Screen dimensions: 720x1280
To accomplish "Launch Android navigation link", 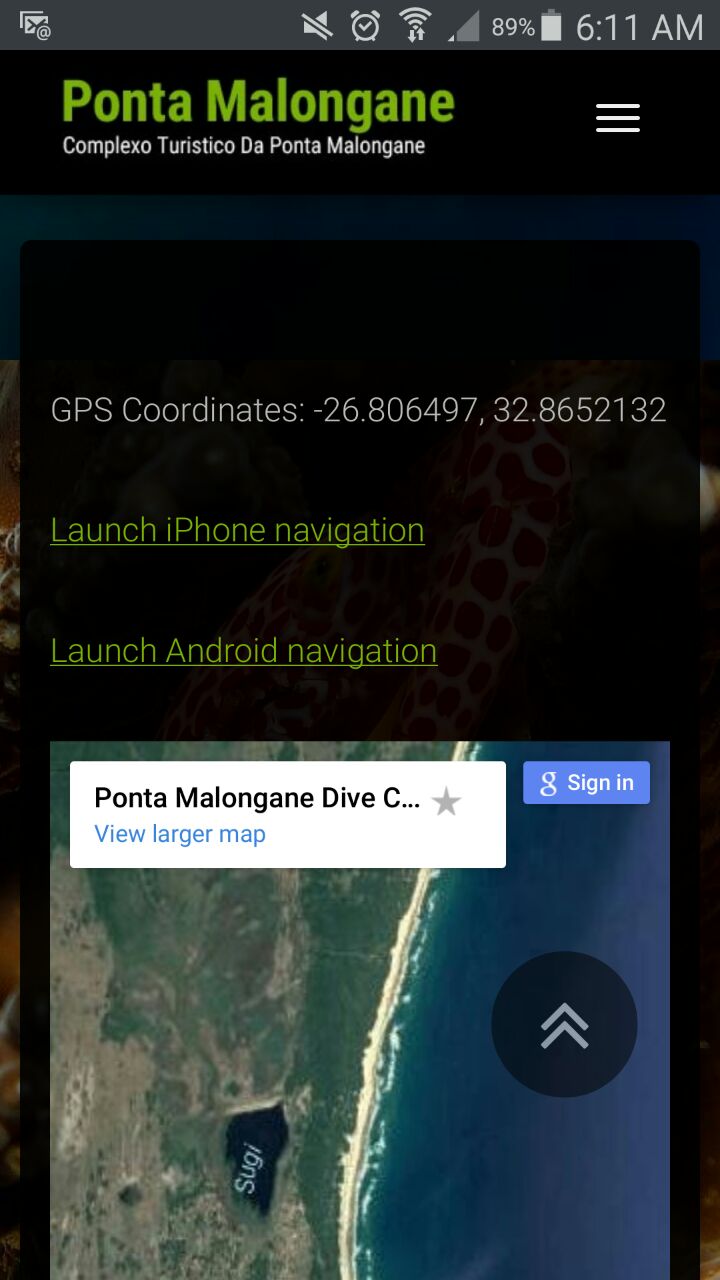I will point(243,651).
